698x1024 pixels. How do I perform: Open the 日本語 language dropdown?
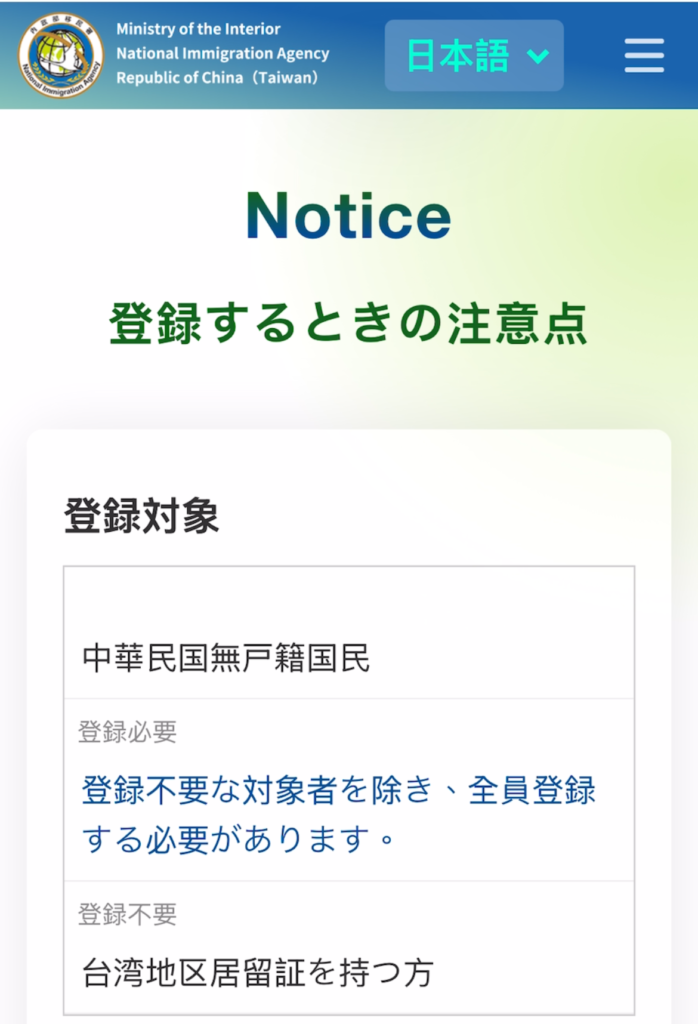tap(474, 56)
